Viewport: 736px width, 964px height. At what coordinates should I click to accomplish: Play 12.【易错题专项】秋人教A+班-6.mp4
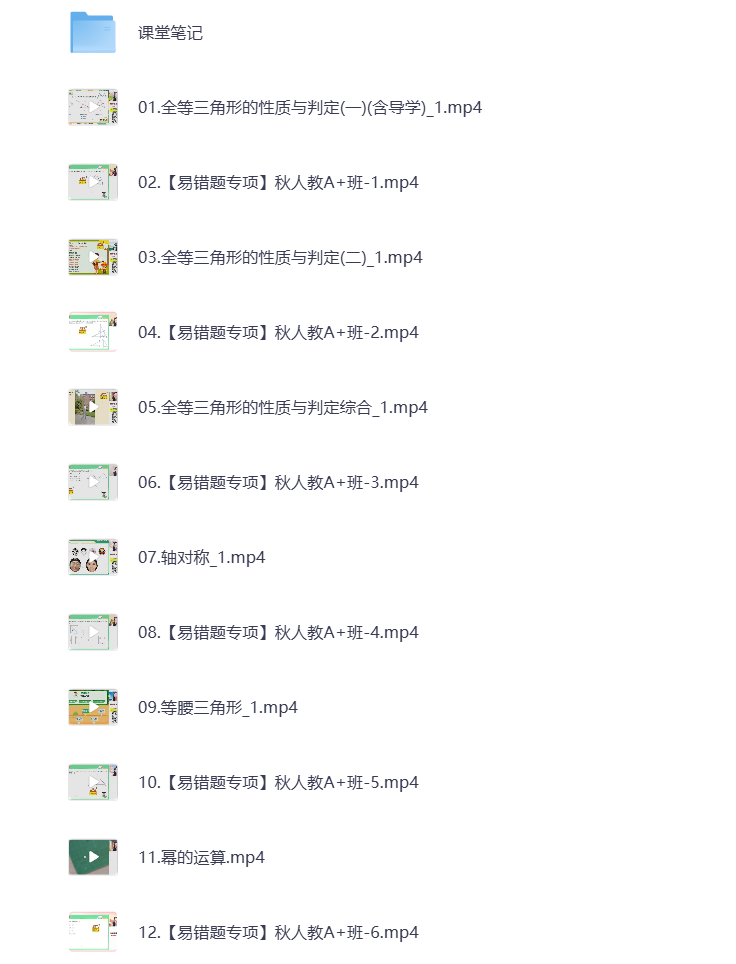pyautogui.click(x=277, y=933)
